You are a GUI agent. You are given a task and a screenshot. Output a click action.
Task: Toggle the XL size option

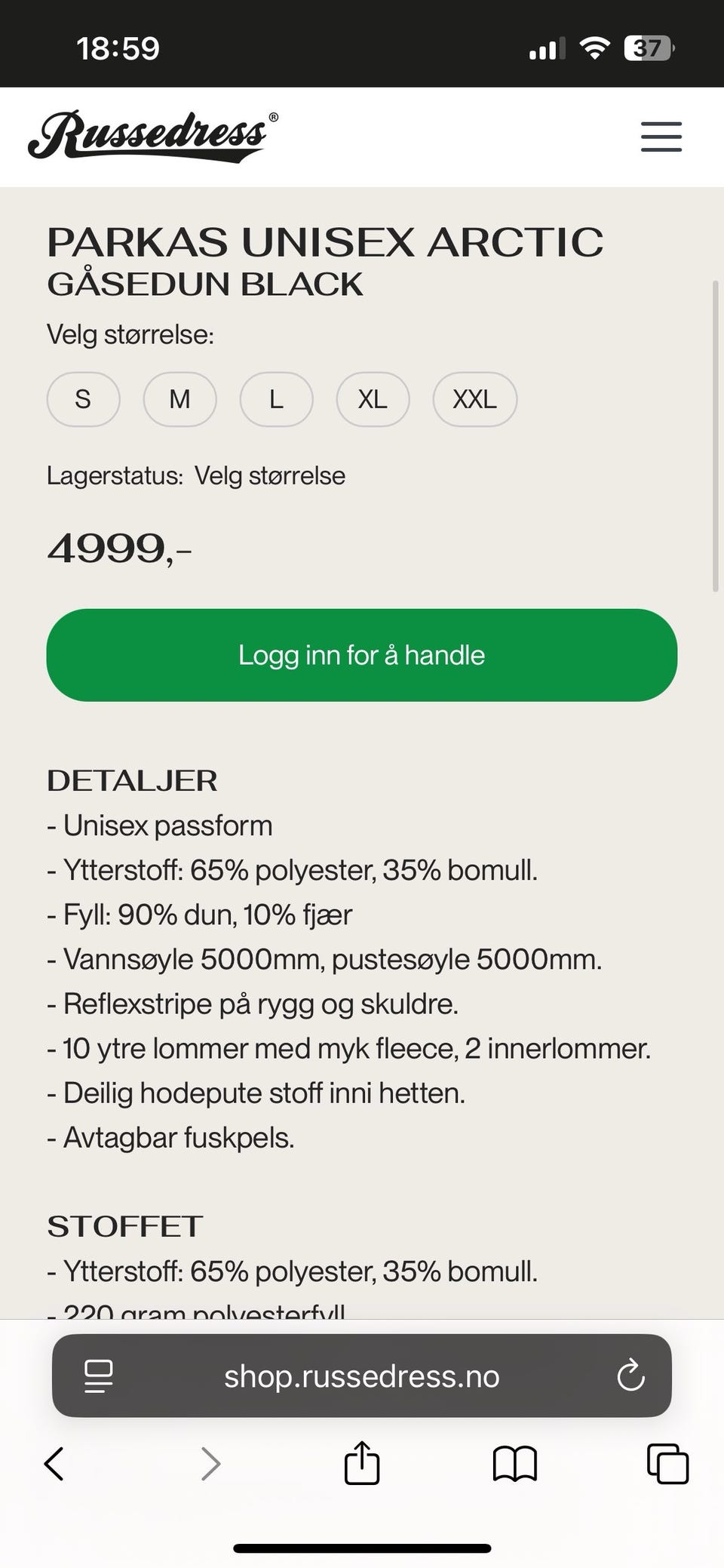click(373, 399)
